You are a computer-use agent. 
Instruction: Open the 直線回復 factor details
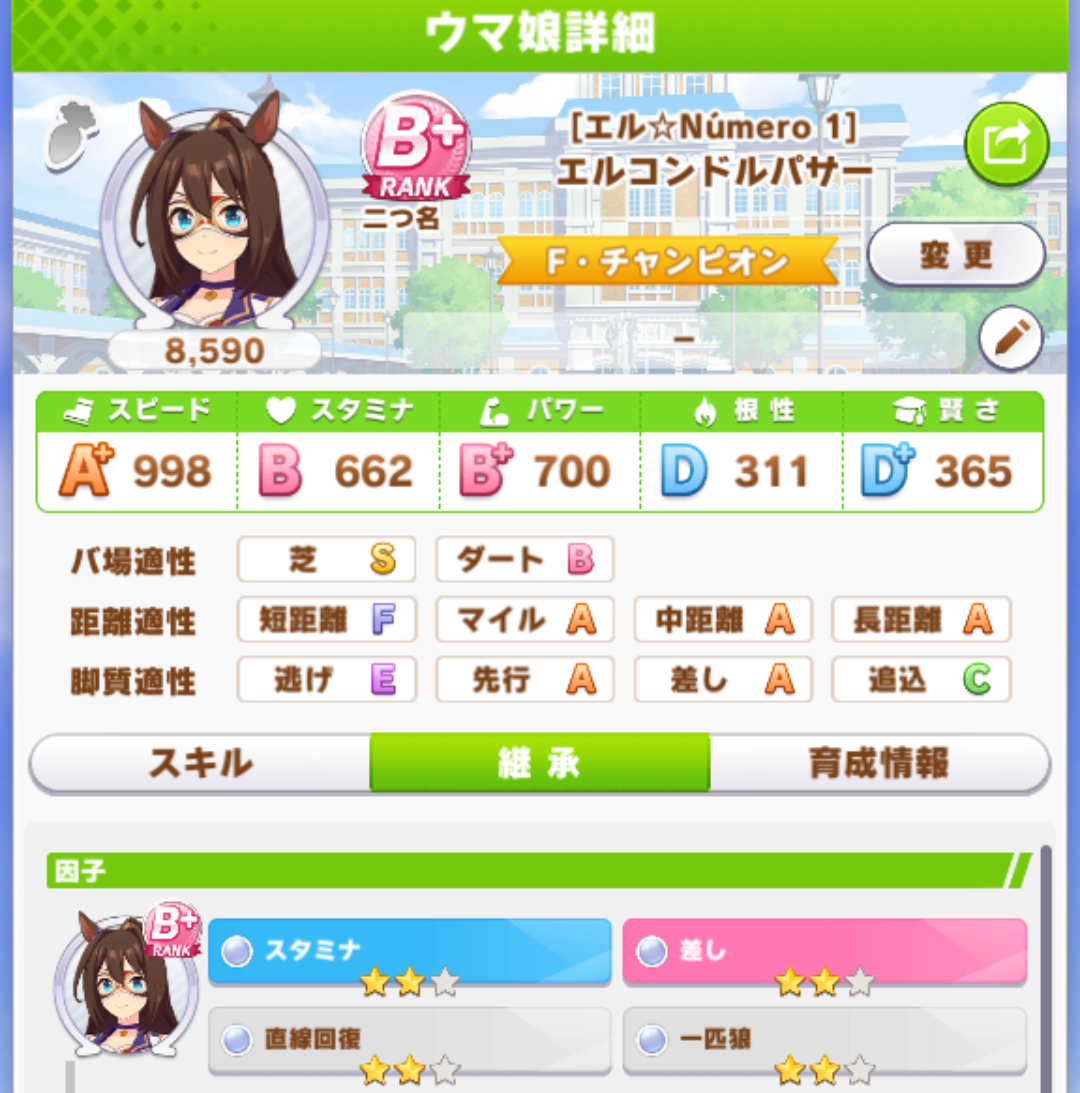(409, 1040)
